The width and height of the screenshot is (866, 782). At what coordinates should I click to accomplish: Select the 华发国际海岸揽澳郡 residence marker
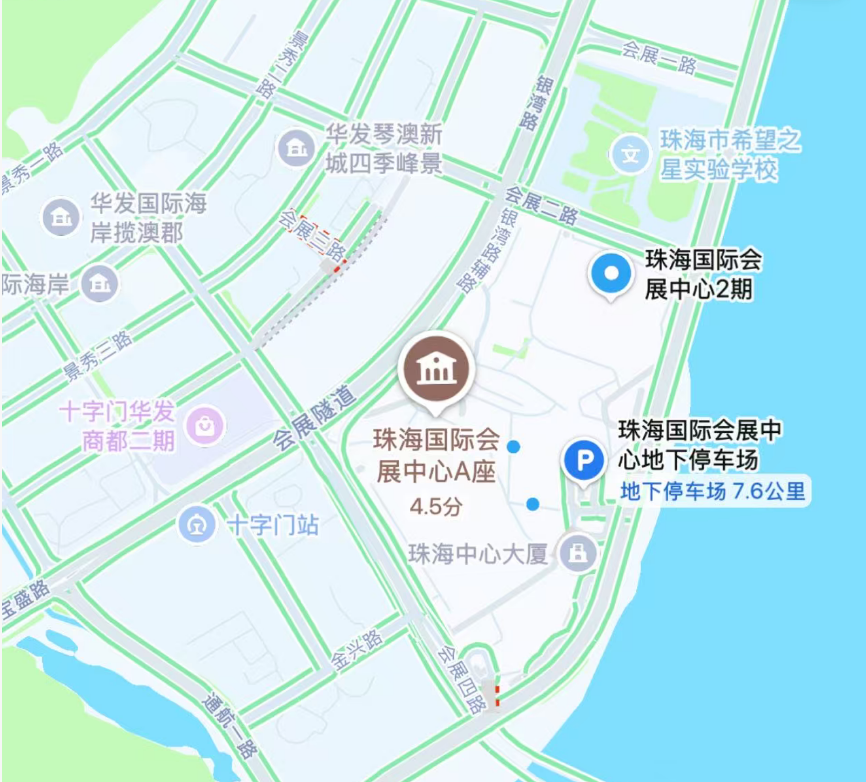(61, 218)
